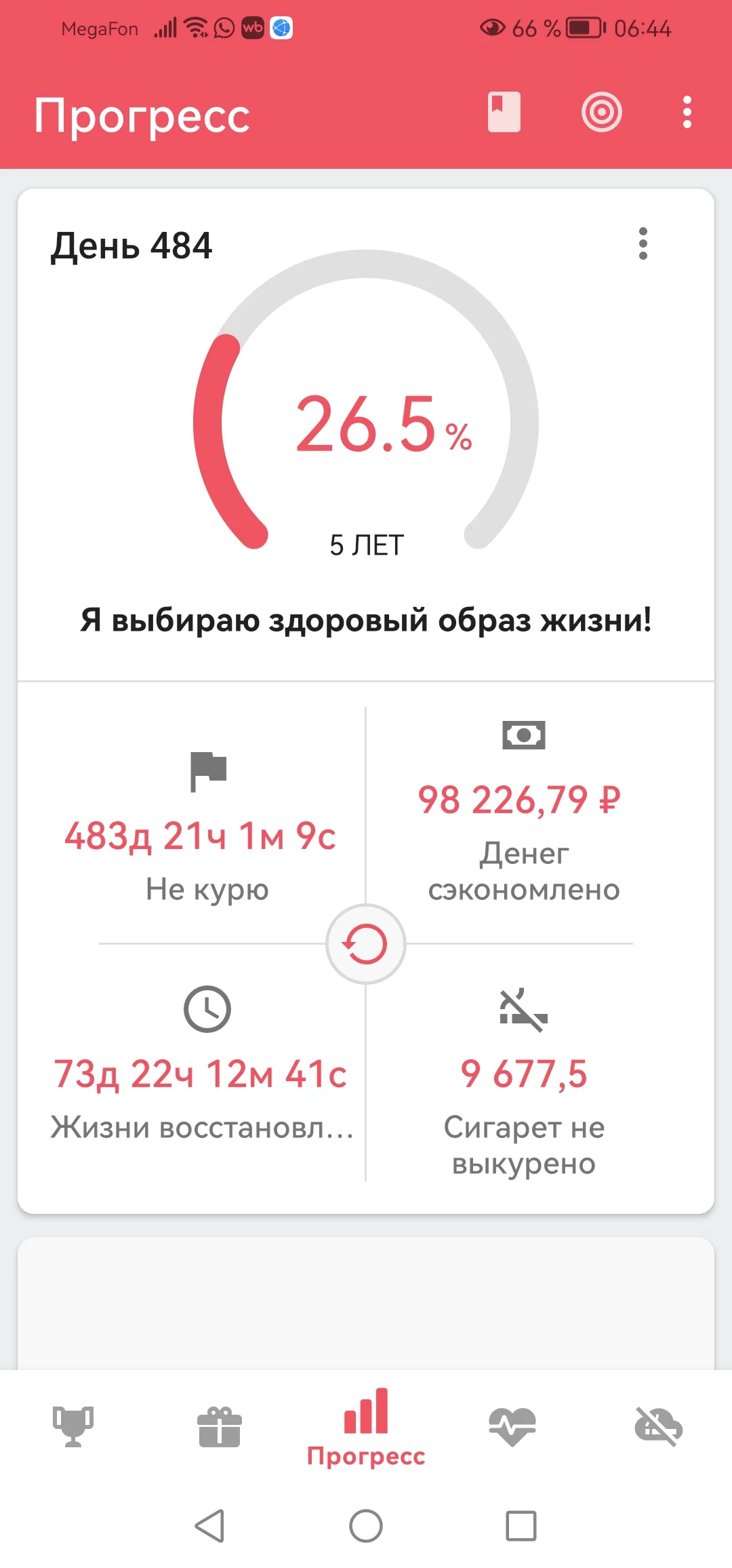Tap the circular reset counter button
Image resolution: width=732 pixels, height=1568 pixels.
366,943
